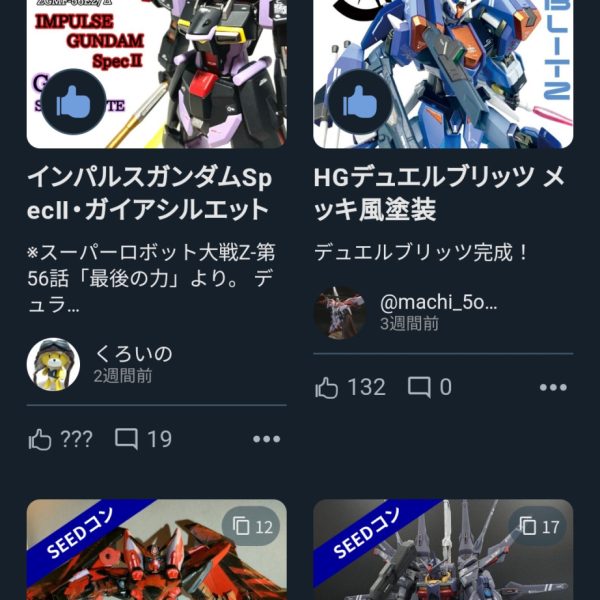Screen dimensions: 600x600
Task: Open more options for @machi_5o's post
Action: 553,387
